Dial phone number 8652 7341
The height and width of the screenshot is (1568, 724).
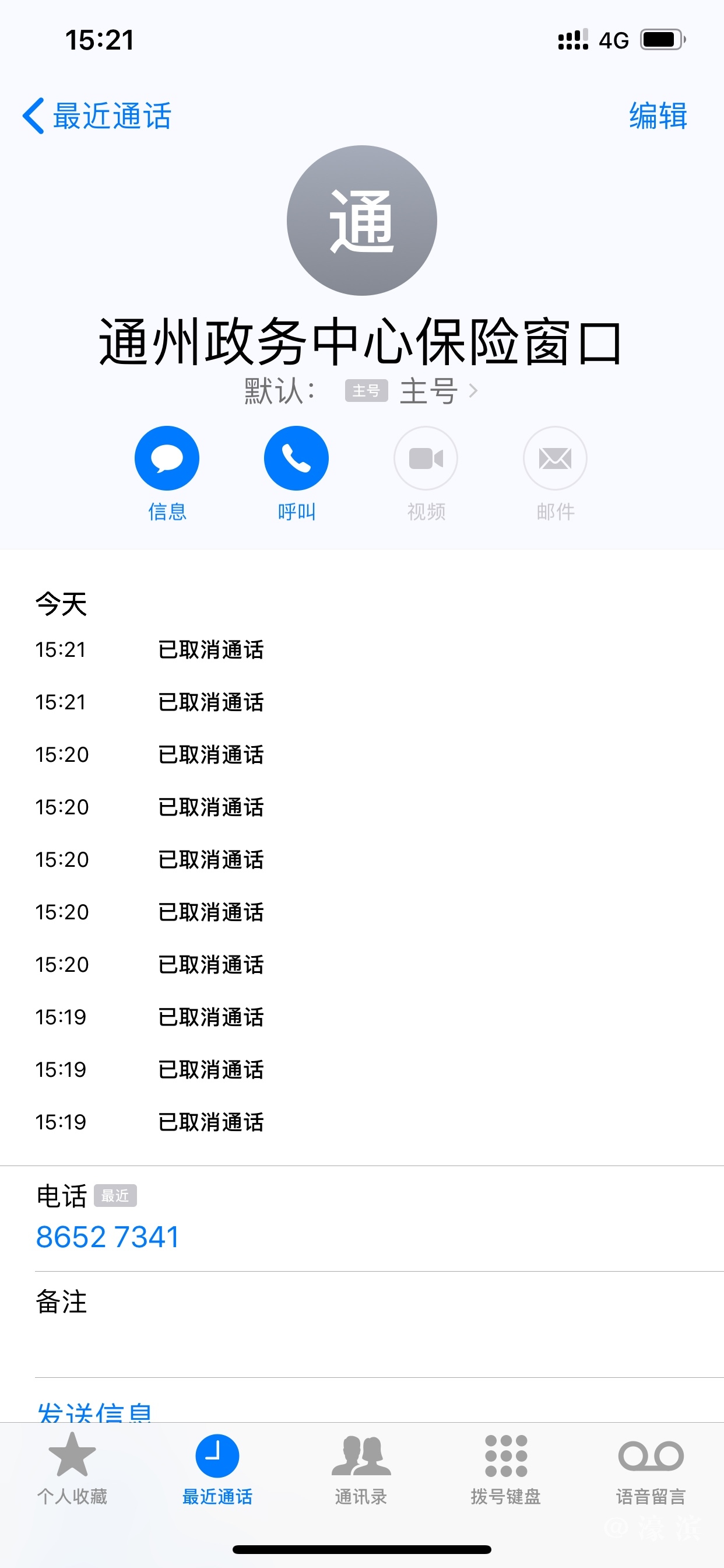pyautogui.click(x=108, y=1236)
